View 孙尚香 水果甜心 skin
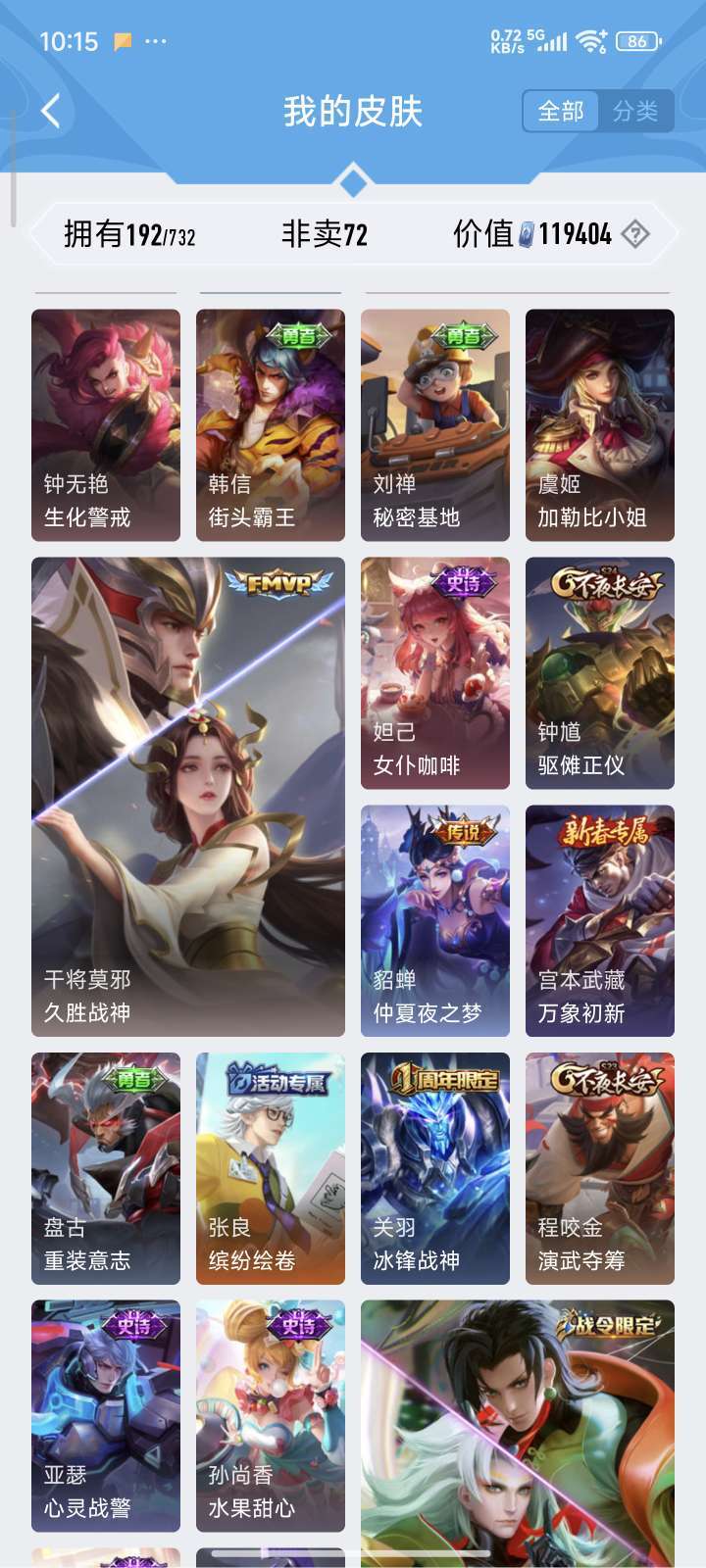The width and height of the screenshot is (706, 1568). coord(271,1417)
